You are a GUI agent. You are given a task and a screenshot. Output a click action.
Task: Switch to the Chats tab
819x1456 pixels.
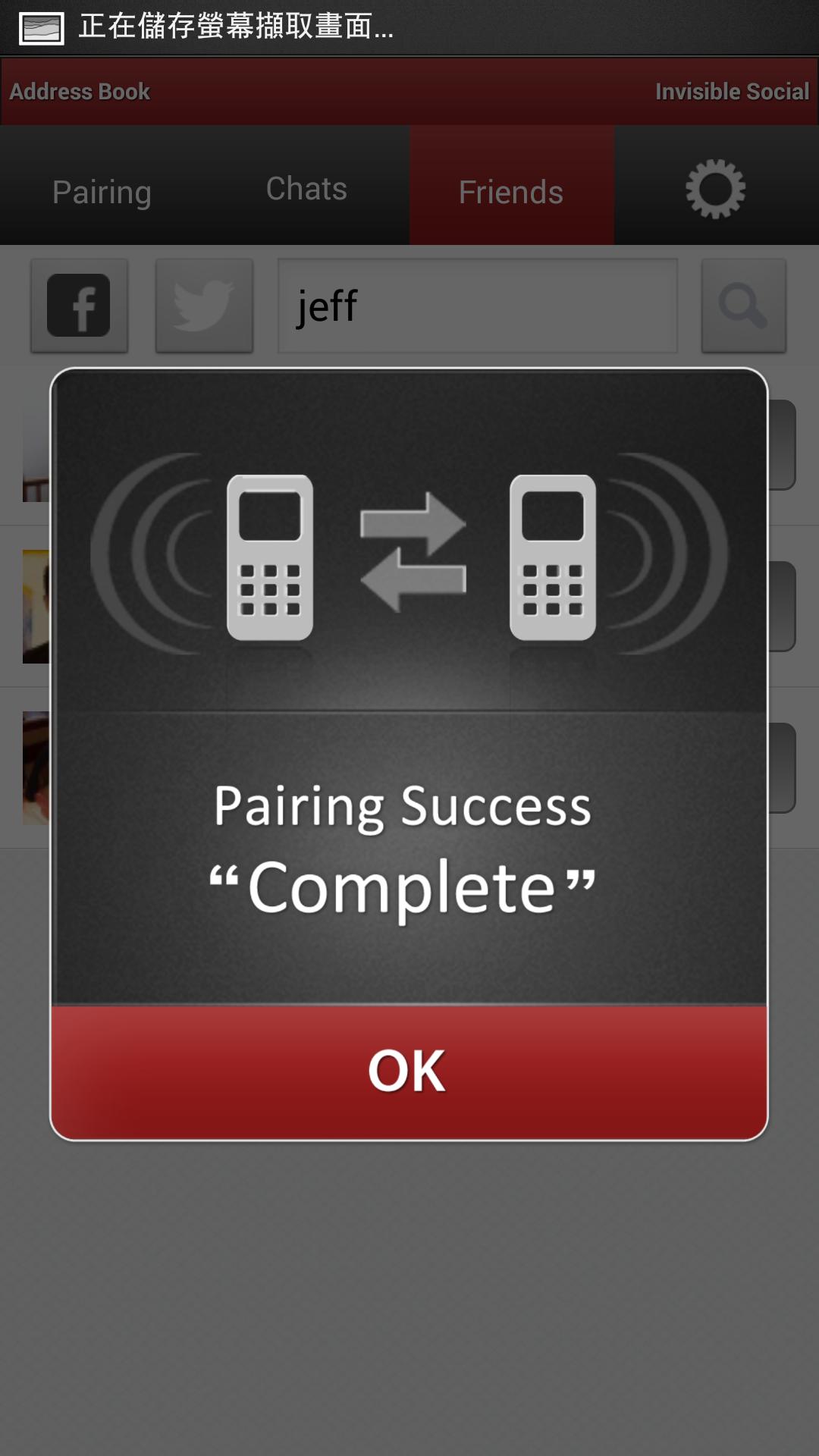[306, 188]
